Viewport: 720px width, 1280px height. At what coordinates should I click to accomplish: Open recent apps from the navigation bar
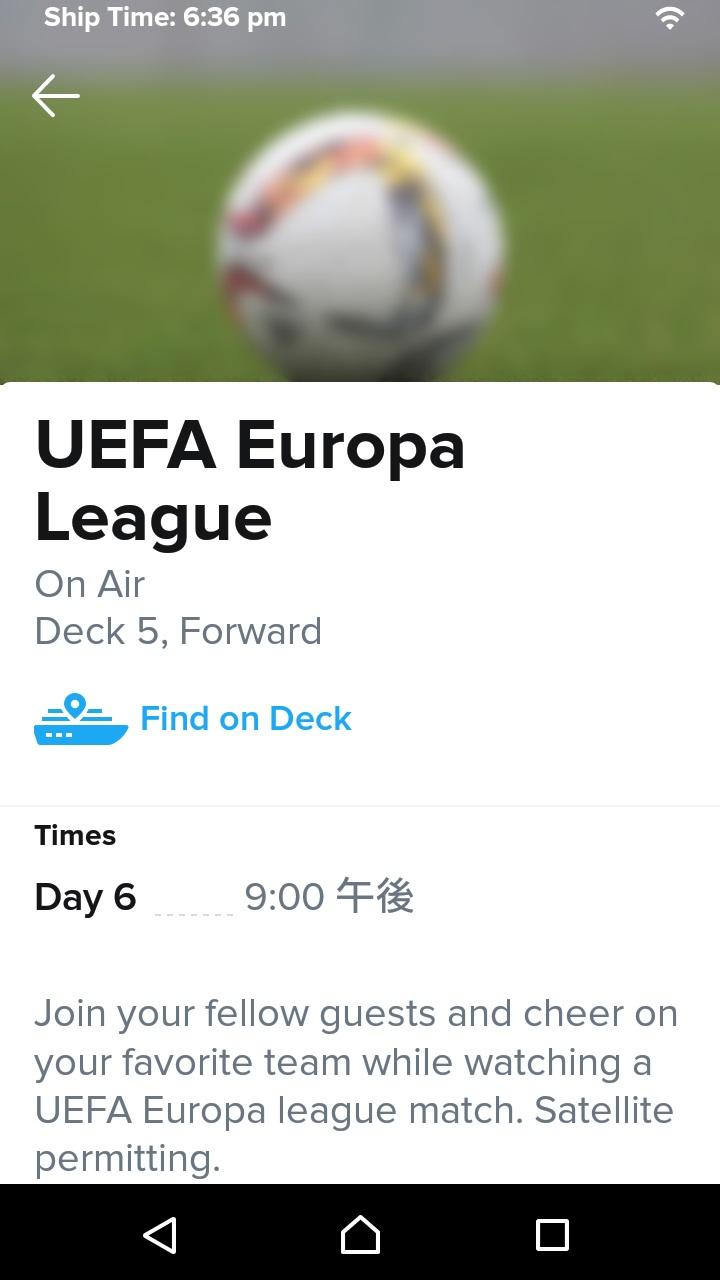pos(552,1235)
